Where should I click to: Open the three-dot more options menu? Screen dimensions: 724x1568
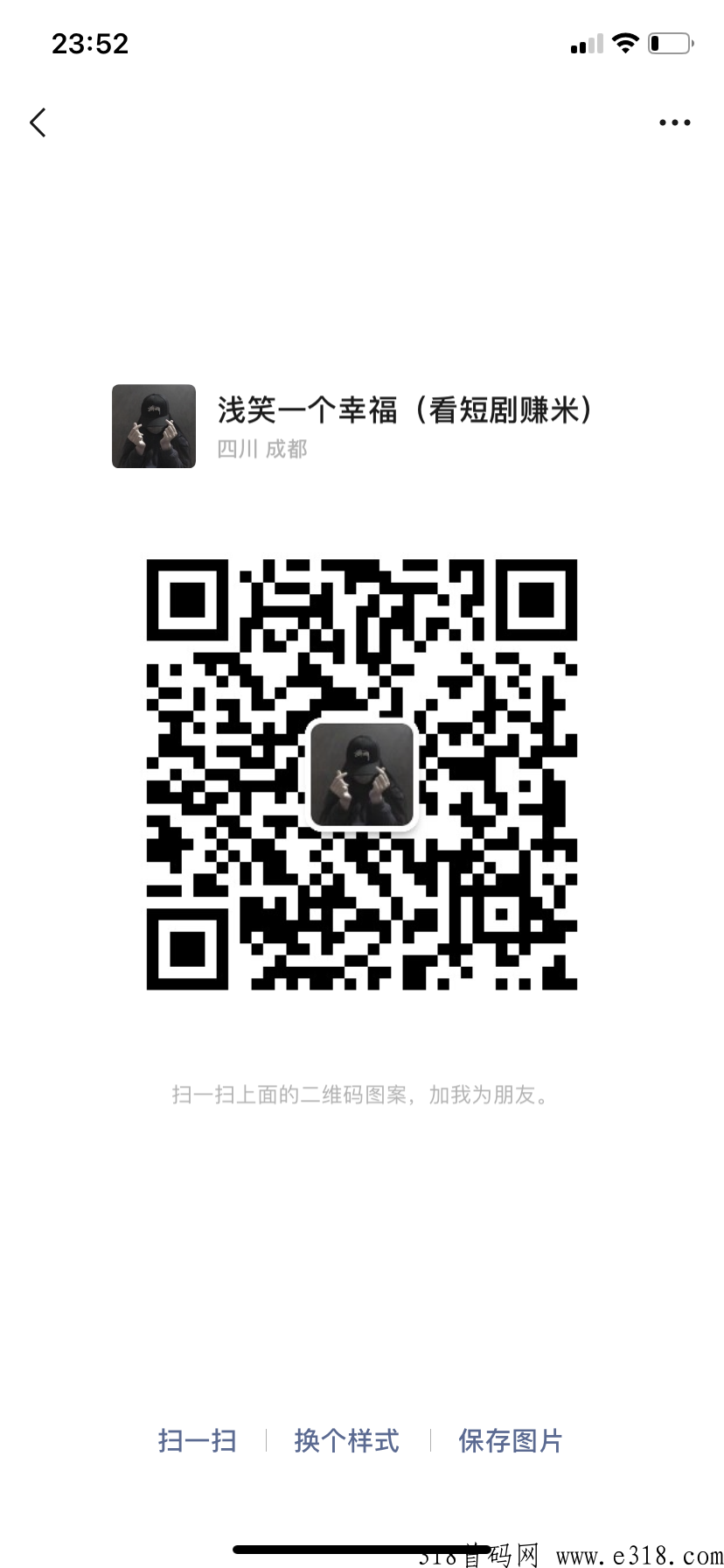[x=674, y=122]
